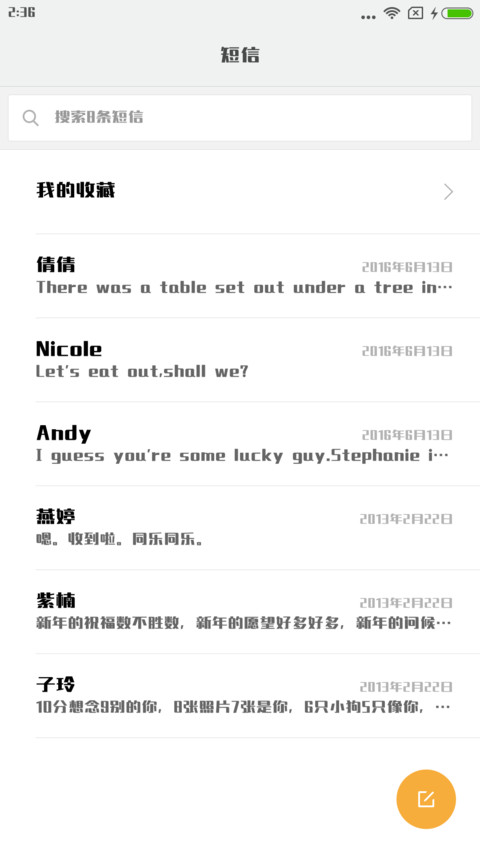
Task: View the message from Andy
Action: click(x=239, y=444)
